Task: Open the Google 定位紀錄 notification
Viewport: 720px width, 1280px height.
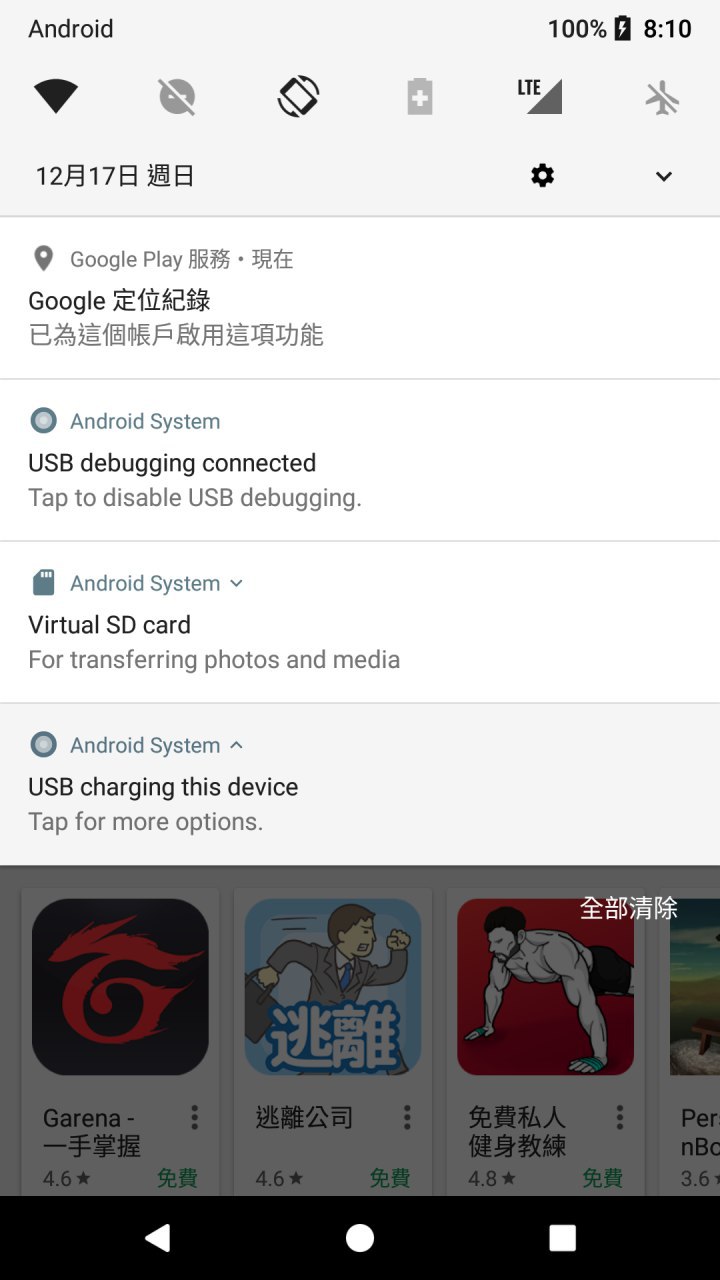Action: pyautogui.click(x=360, y=300)
